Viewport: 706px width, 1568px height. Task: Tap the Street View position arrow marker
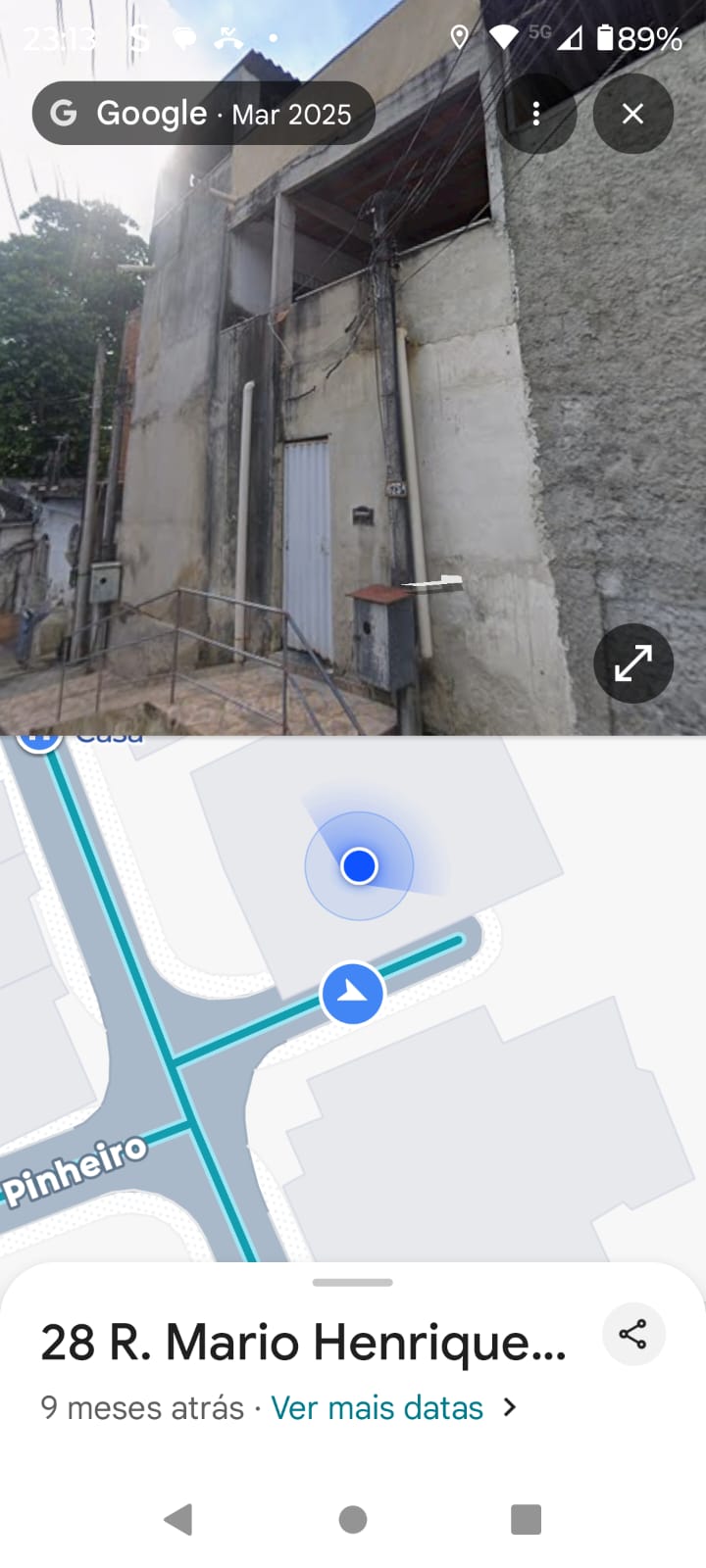tap(352, 994)
